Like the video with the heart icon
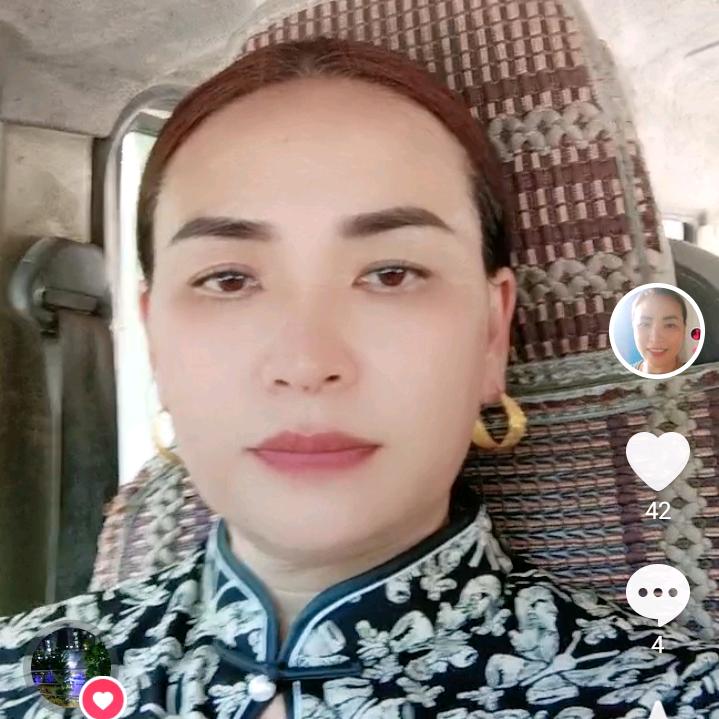 pyautogui.click(x=657, y=460)
